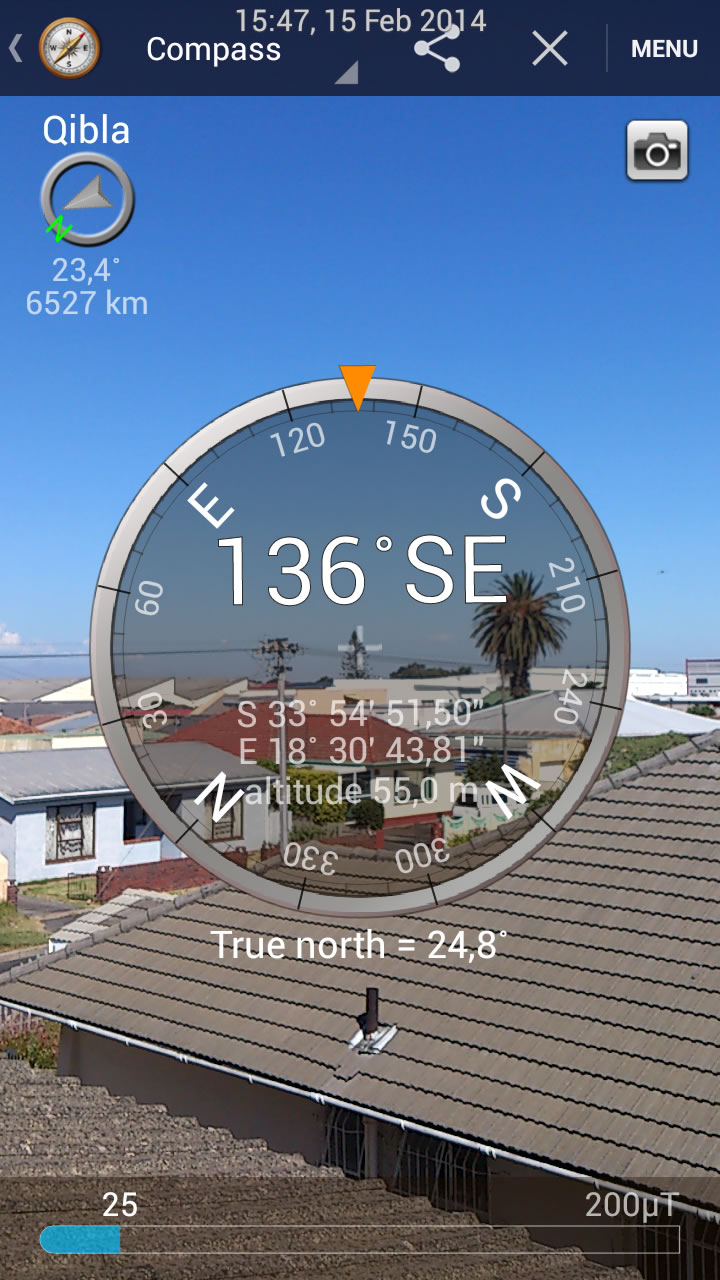Share the compass reading
720x1280 pixels.
(x=437, y=48)
